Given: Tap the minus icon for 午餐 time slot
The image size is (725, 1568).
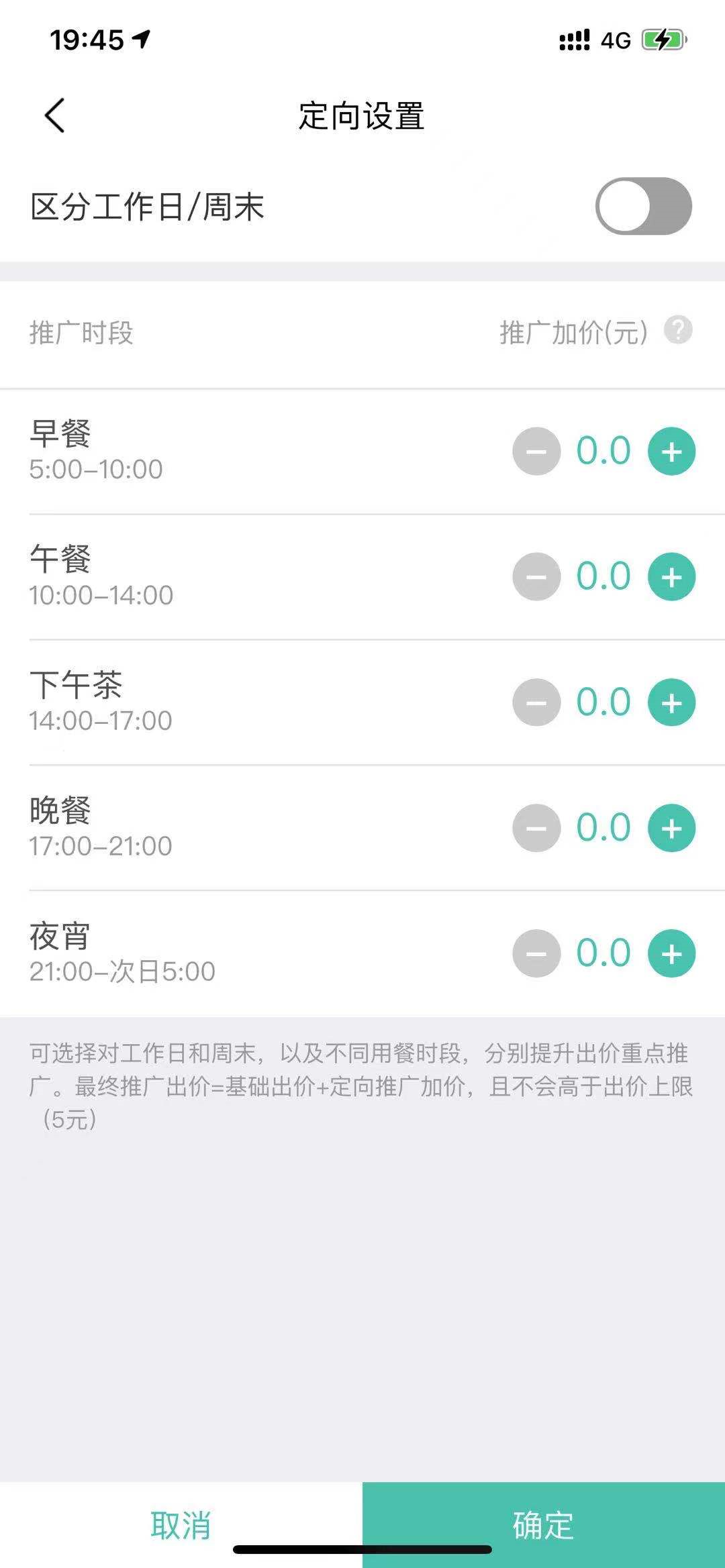Looking at the screenshot, I should pos(535,576).
